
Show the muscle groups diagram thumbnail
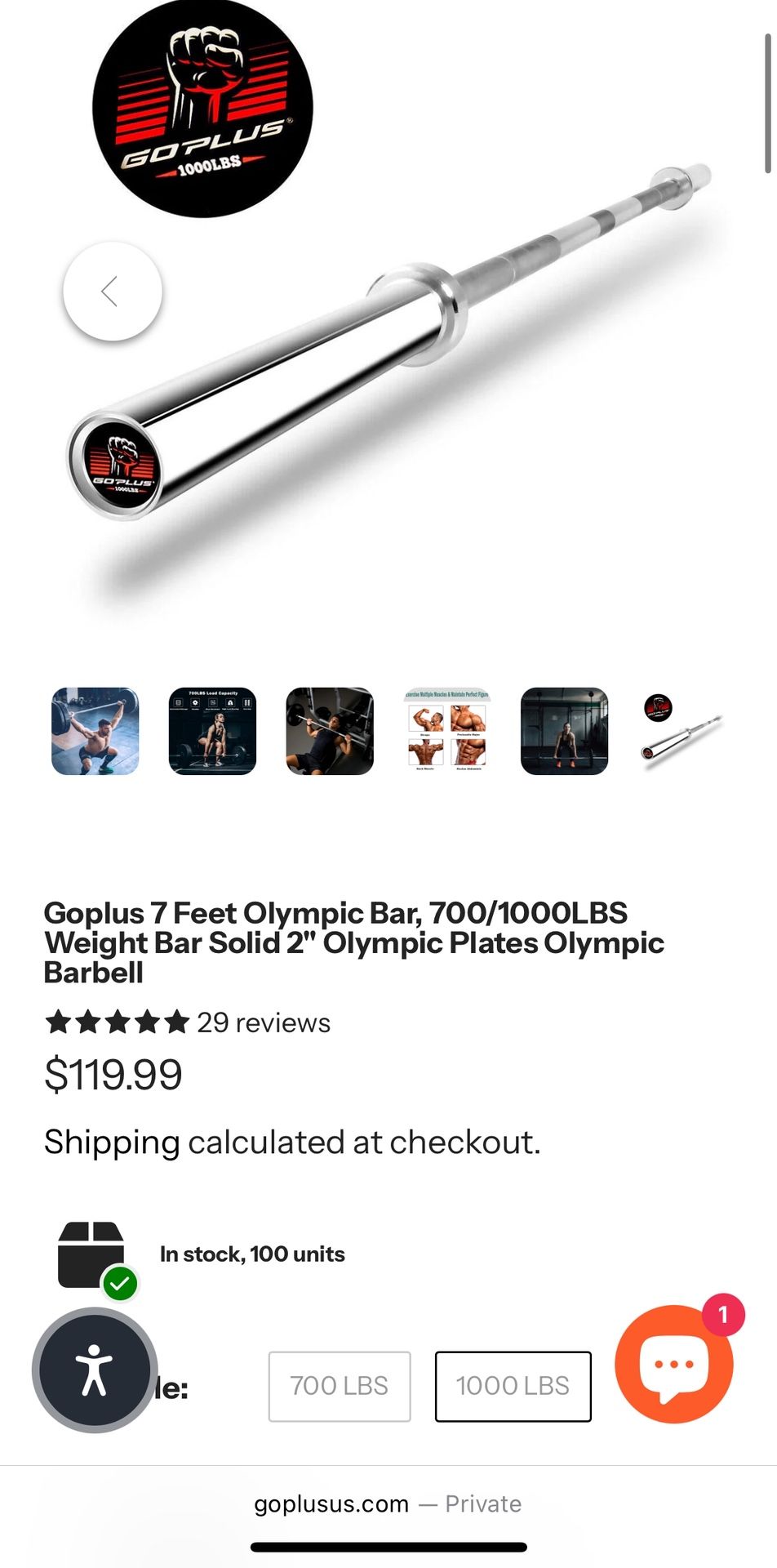(446, 731)
